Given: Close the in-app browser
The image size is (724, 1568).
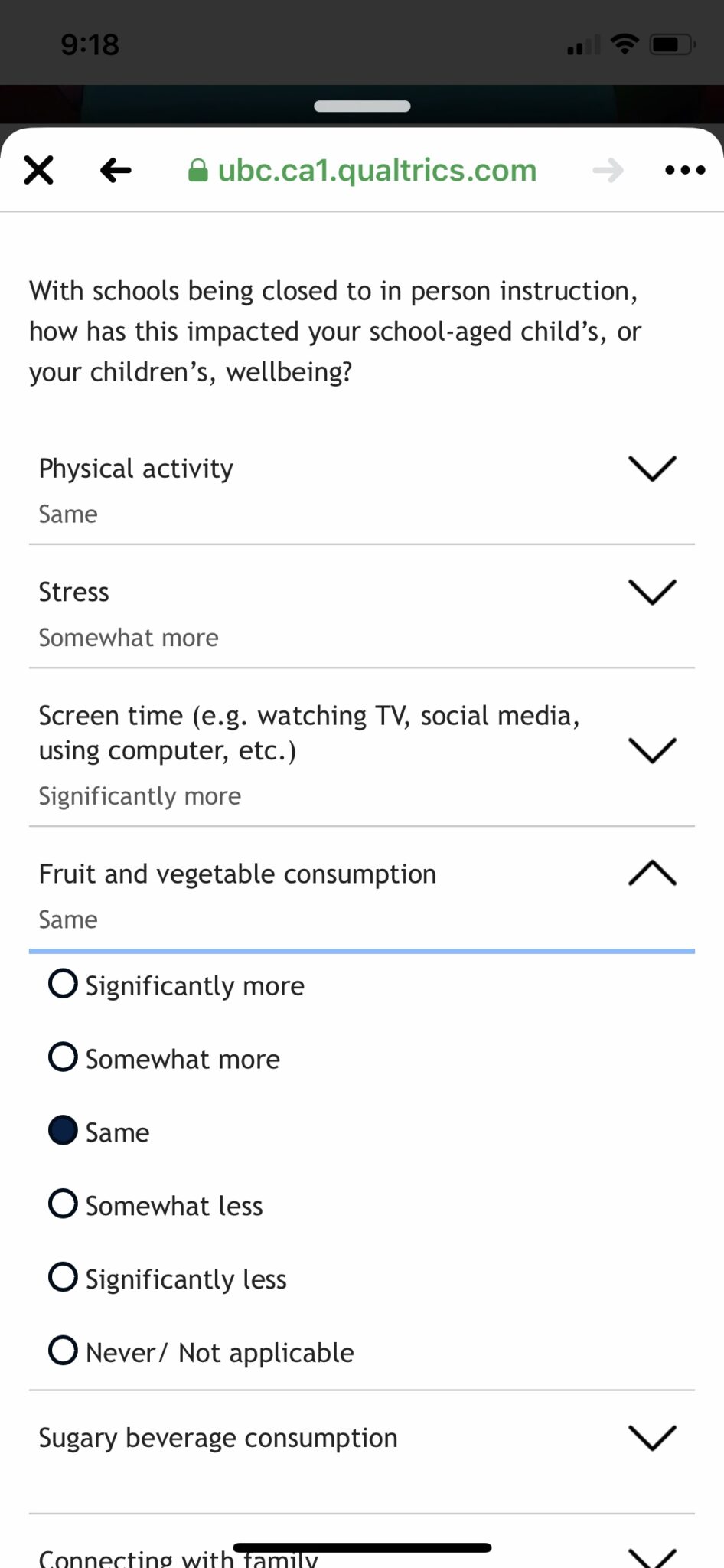Looking at the screenshot, I should click(x=38, y=170).
